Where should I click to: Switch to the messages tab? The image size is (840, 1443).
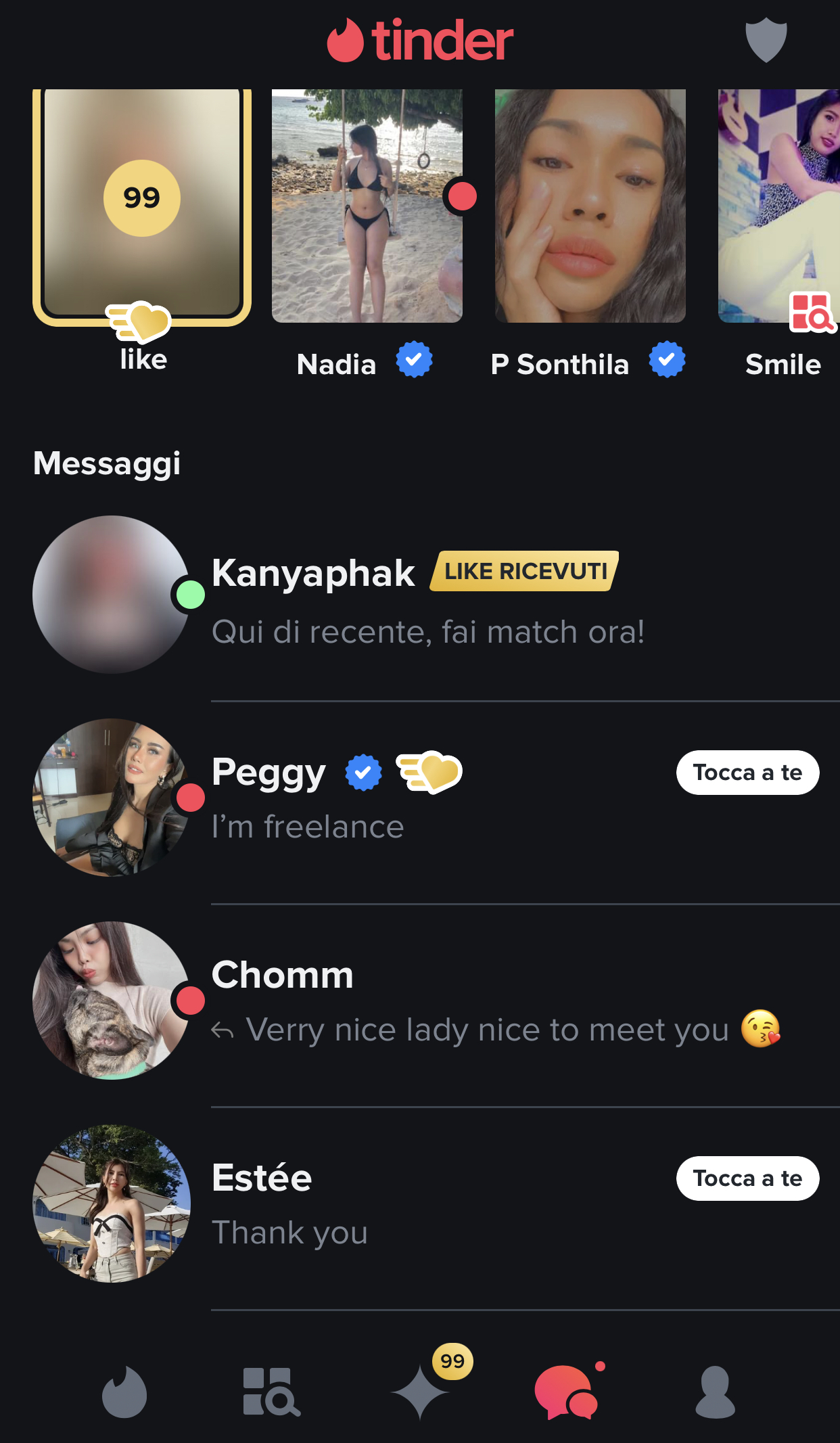pos(567,1392)
